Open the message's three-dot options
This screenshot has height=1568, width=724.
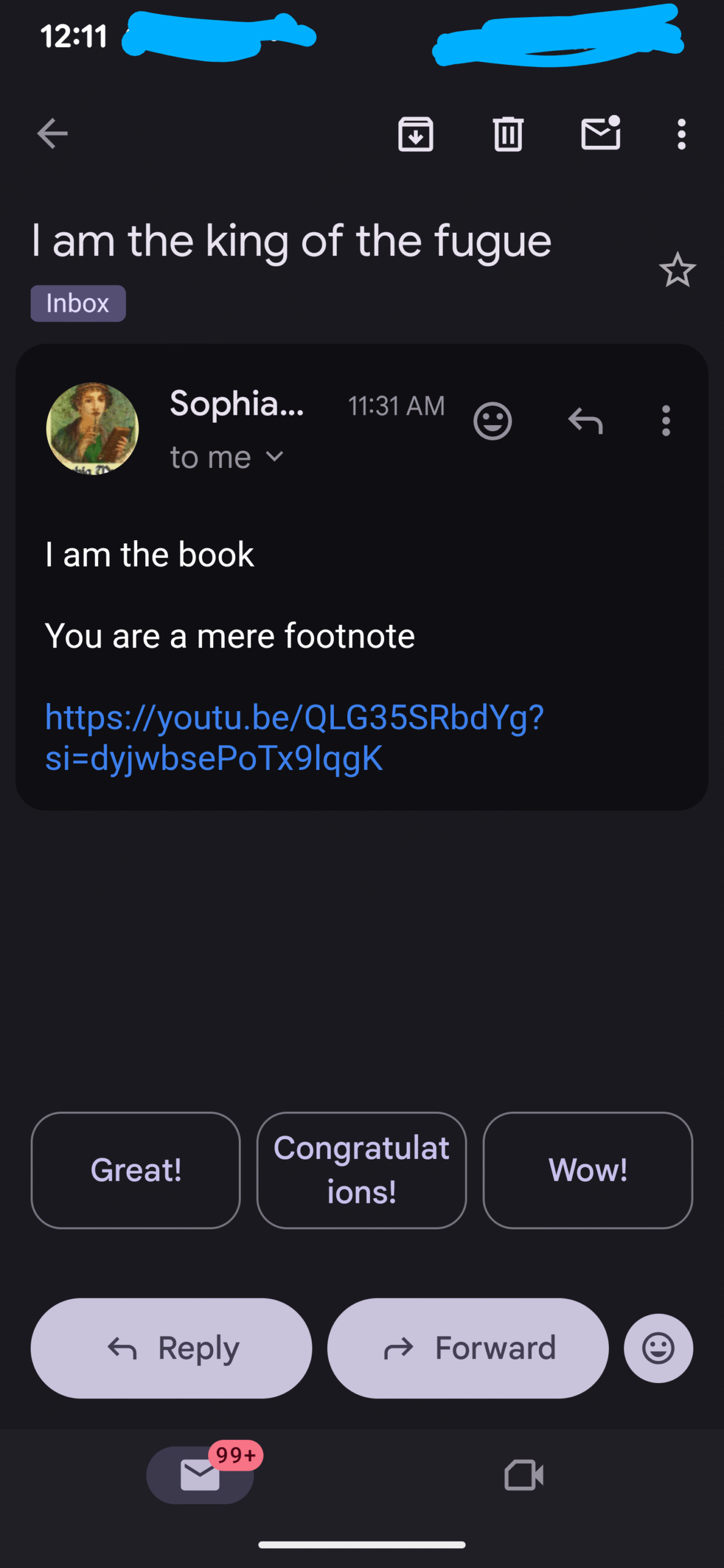pos(666,421)
